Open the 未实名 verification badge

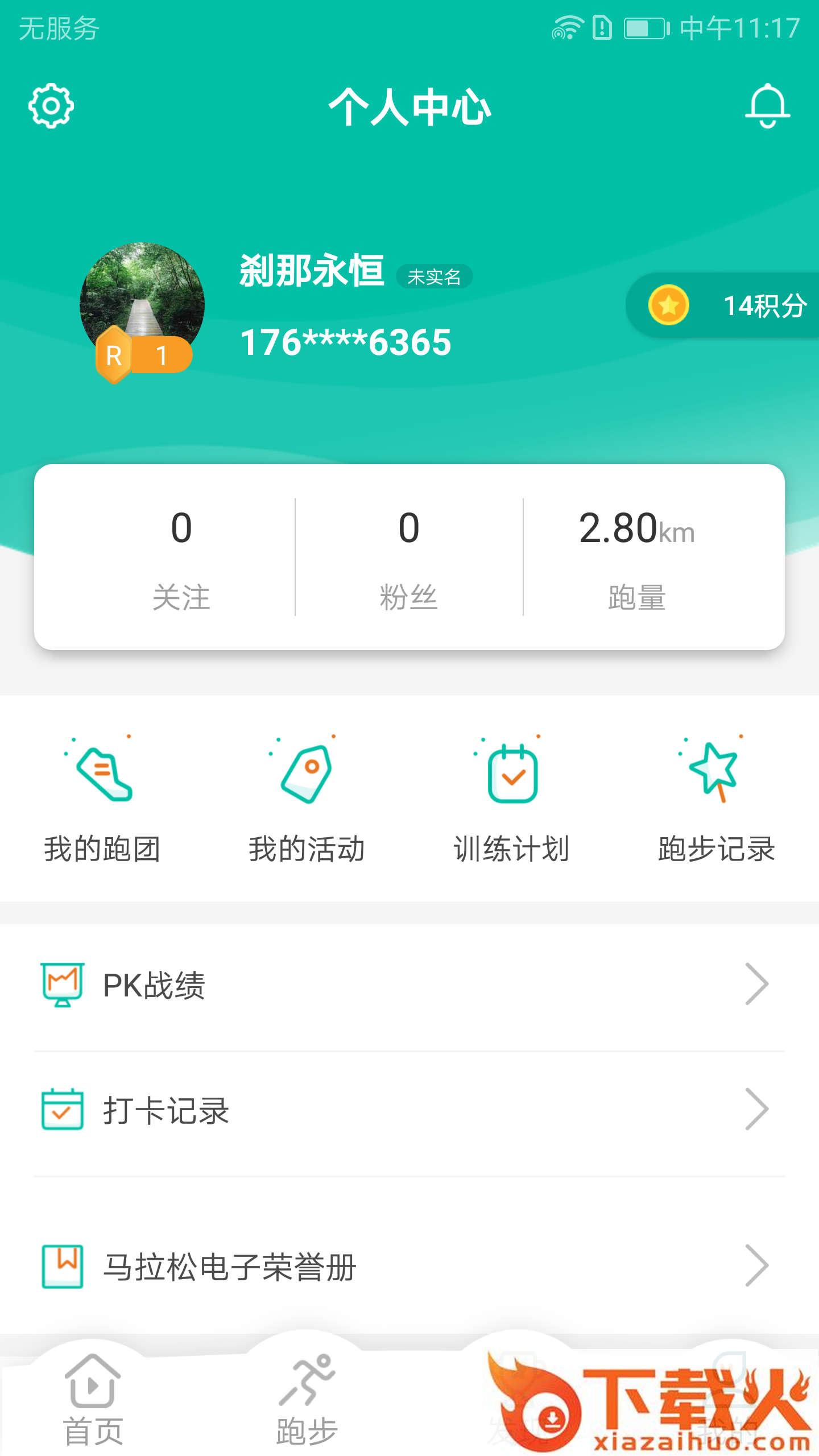pyautogui.click(x=434, y=277)
